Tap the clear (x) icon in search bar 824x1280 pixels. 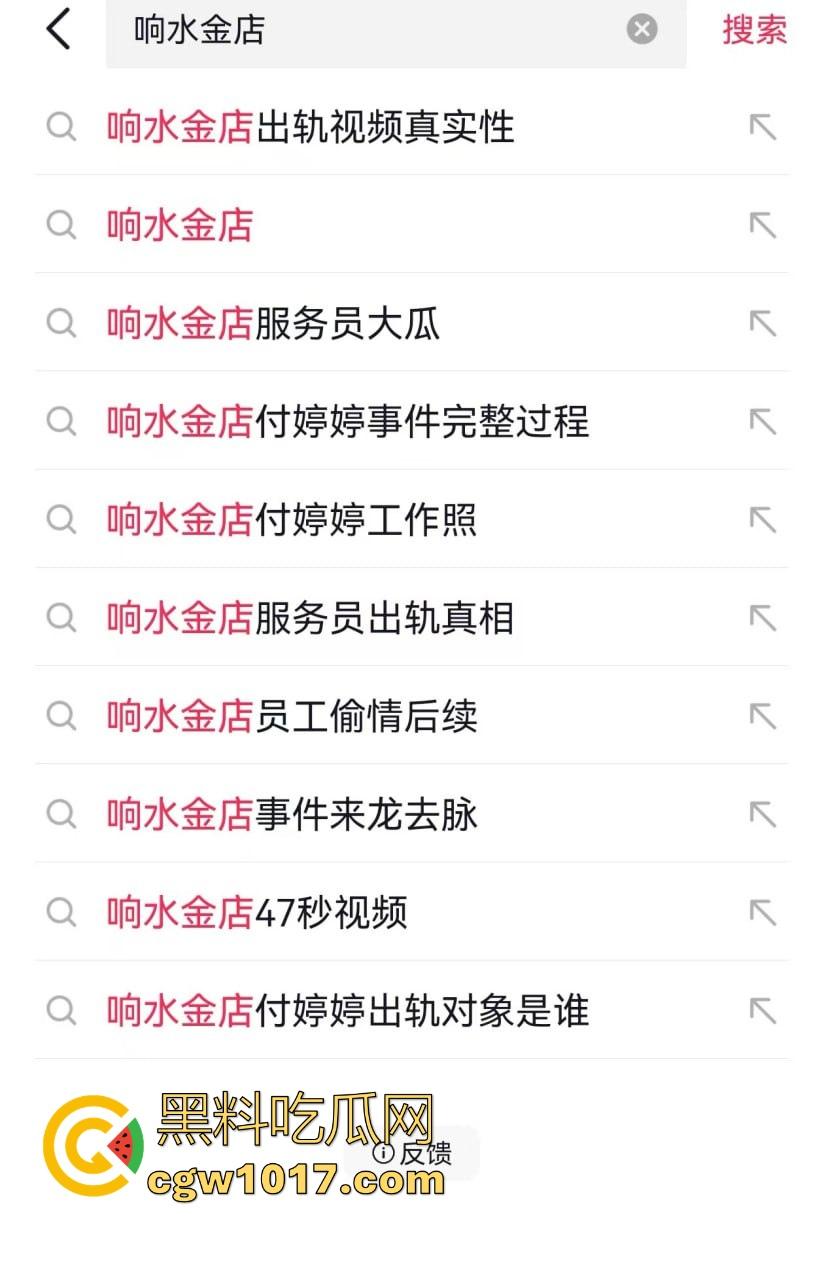coord(641,30)
